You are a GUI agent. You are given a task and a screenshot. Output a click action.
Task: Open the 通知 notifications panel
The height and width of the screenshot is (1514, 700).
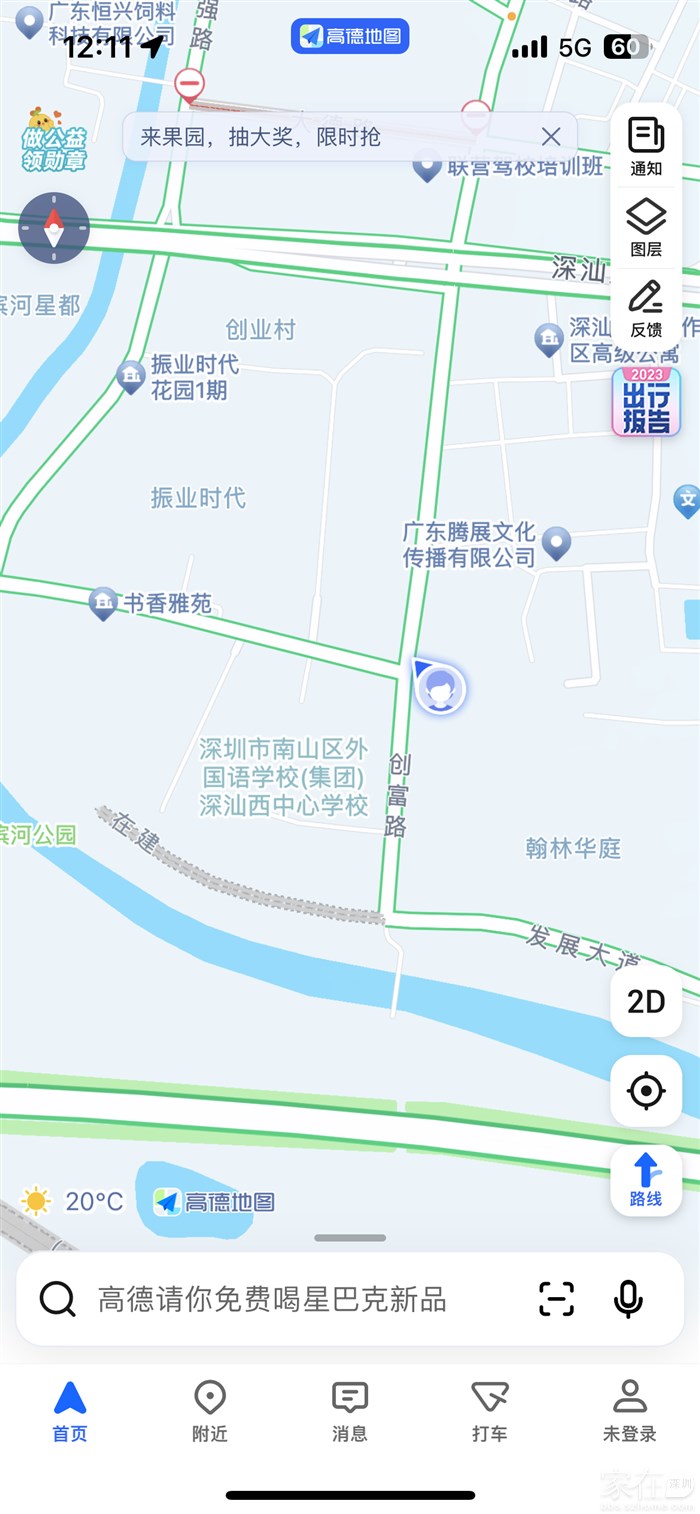[646, 146]
